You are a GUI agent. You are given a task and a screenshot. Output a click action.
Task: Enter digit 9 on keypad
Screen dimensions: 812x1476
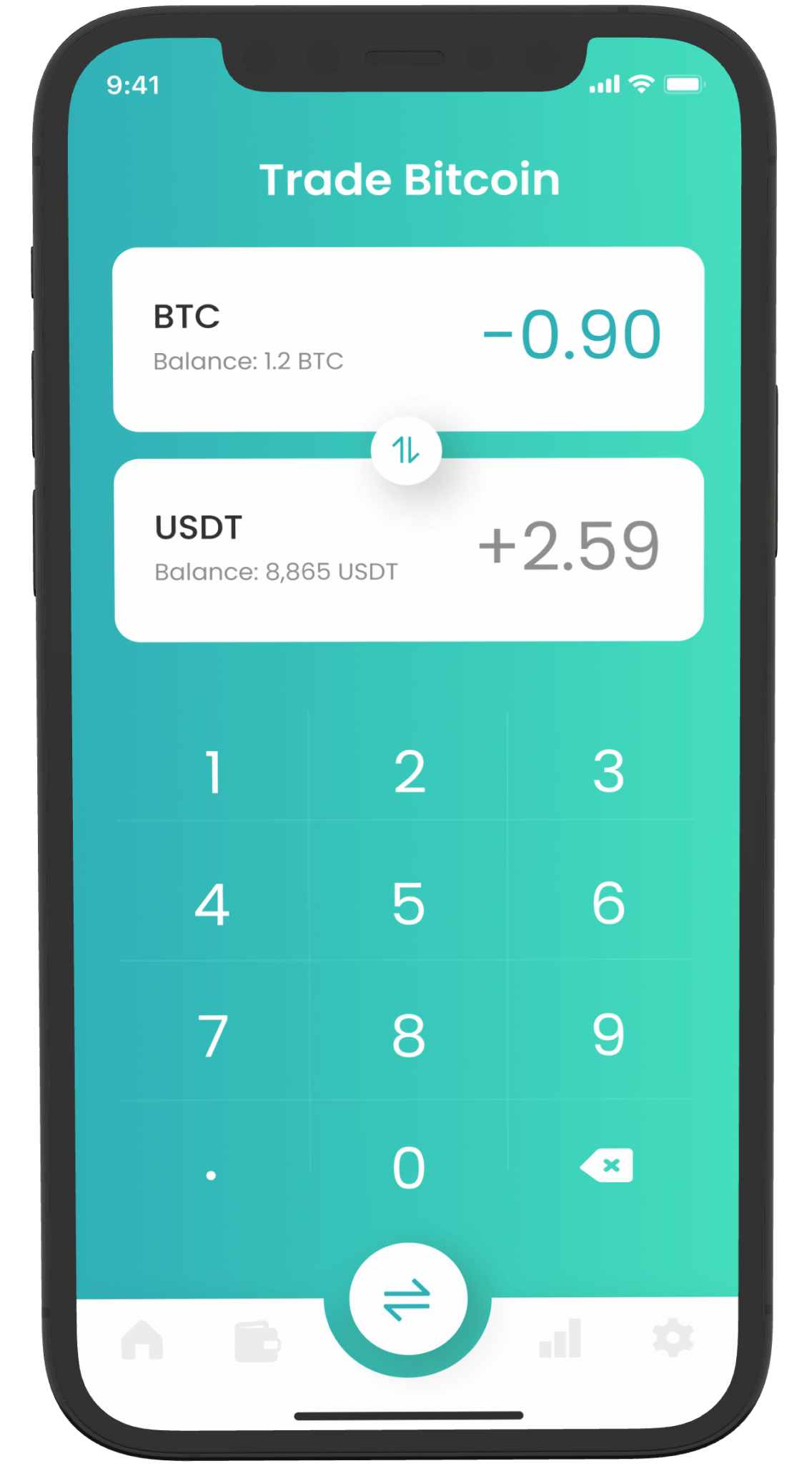608,1036
